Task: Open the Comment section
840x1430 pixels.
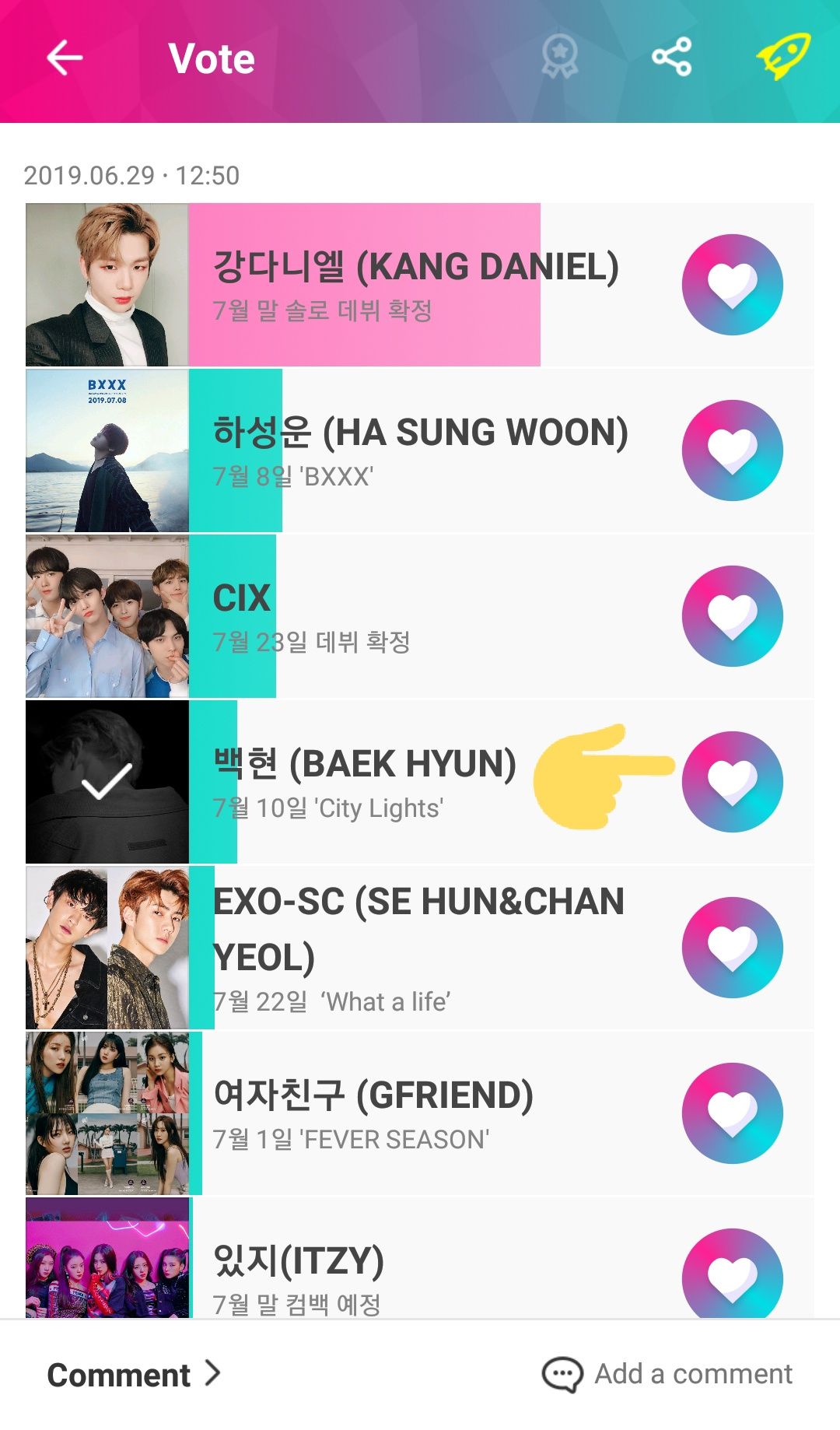Action: pyautogui.click(x=134, y=1375)
